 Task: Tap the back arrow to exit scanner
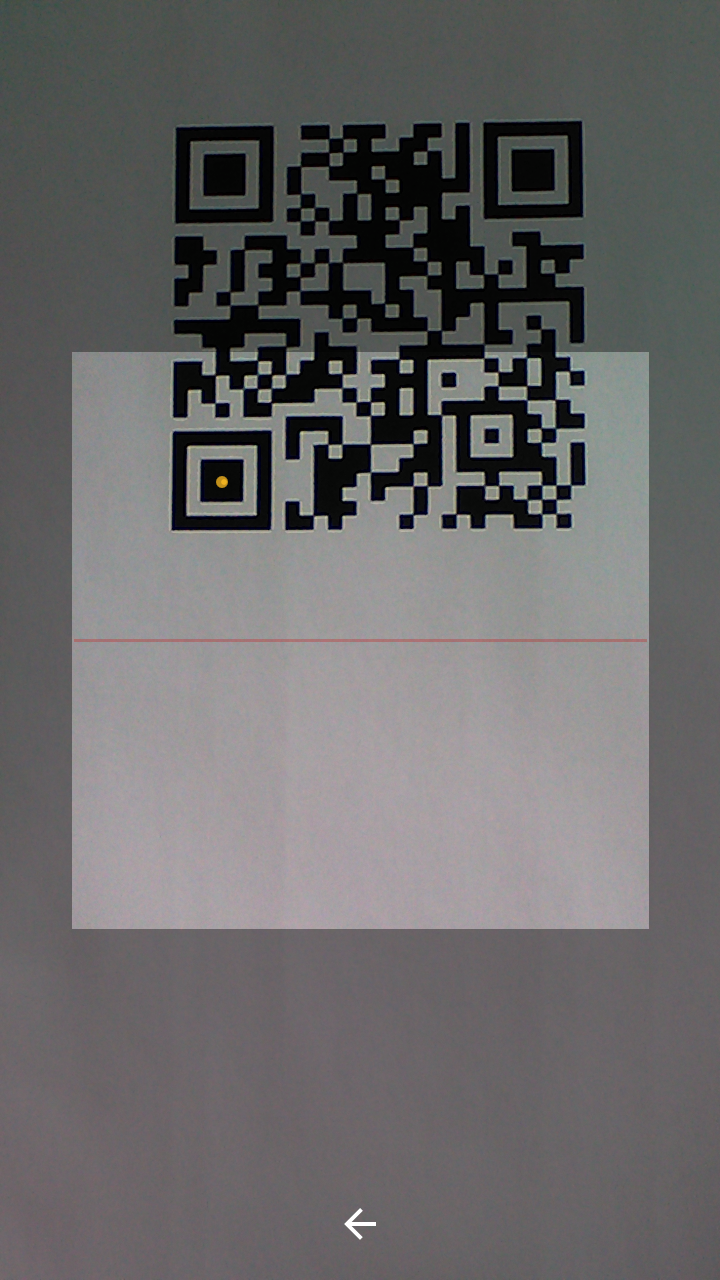(360, 1224)
